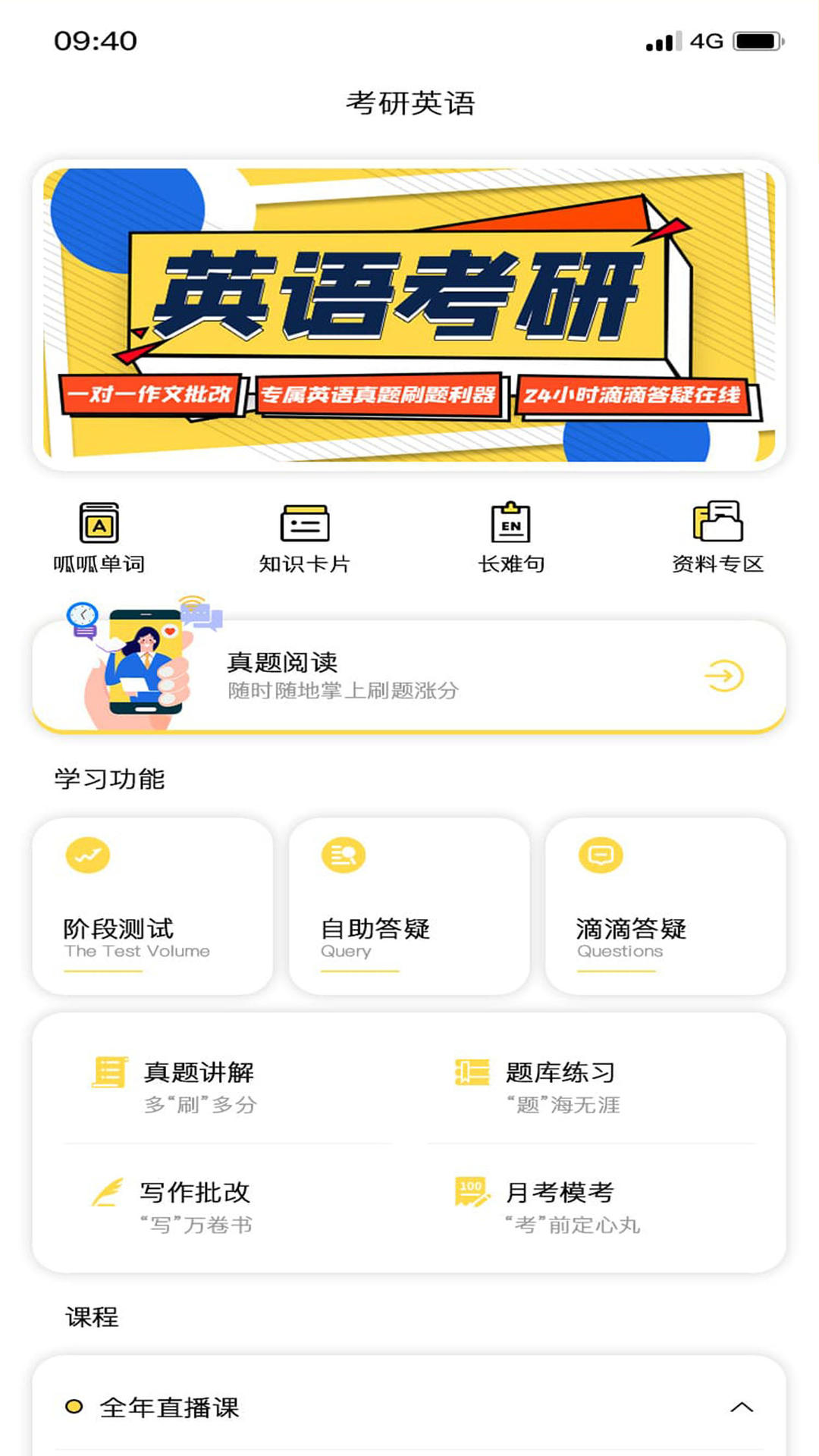
Task: Open 自助答疑 Query card
Action: coord(409,905)
